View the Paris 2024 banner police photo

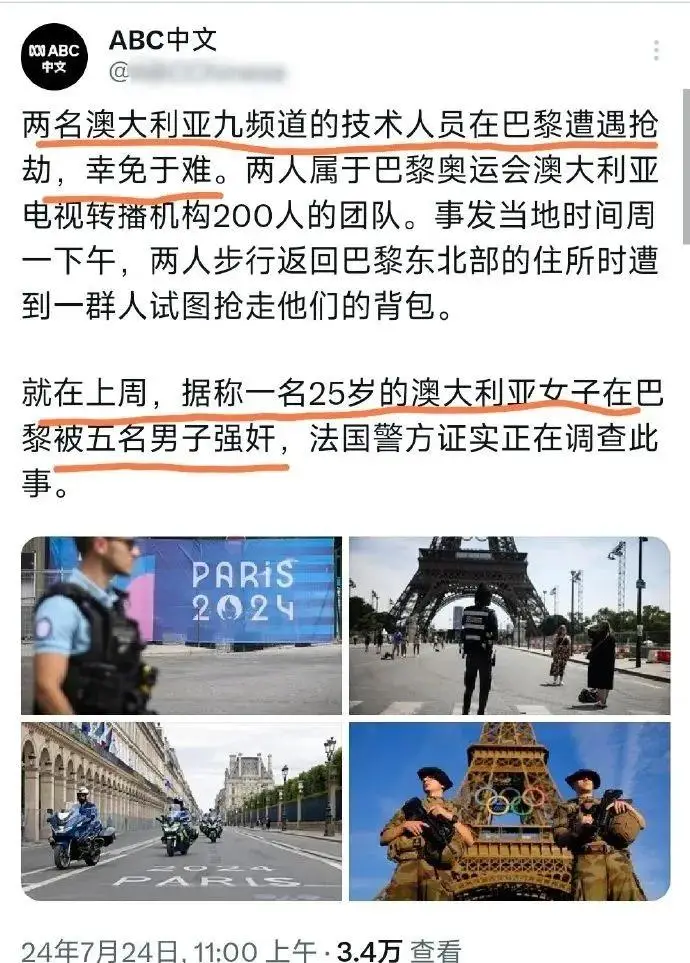pyautogui.click(x=181, y=624)
